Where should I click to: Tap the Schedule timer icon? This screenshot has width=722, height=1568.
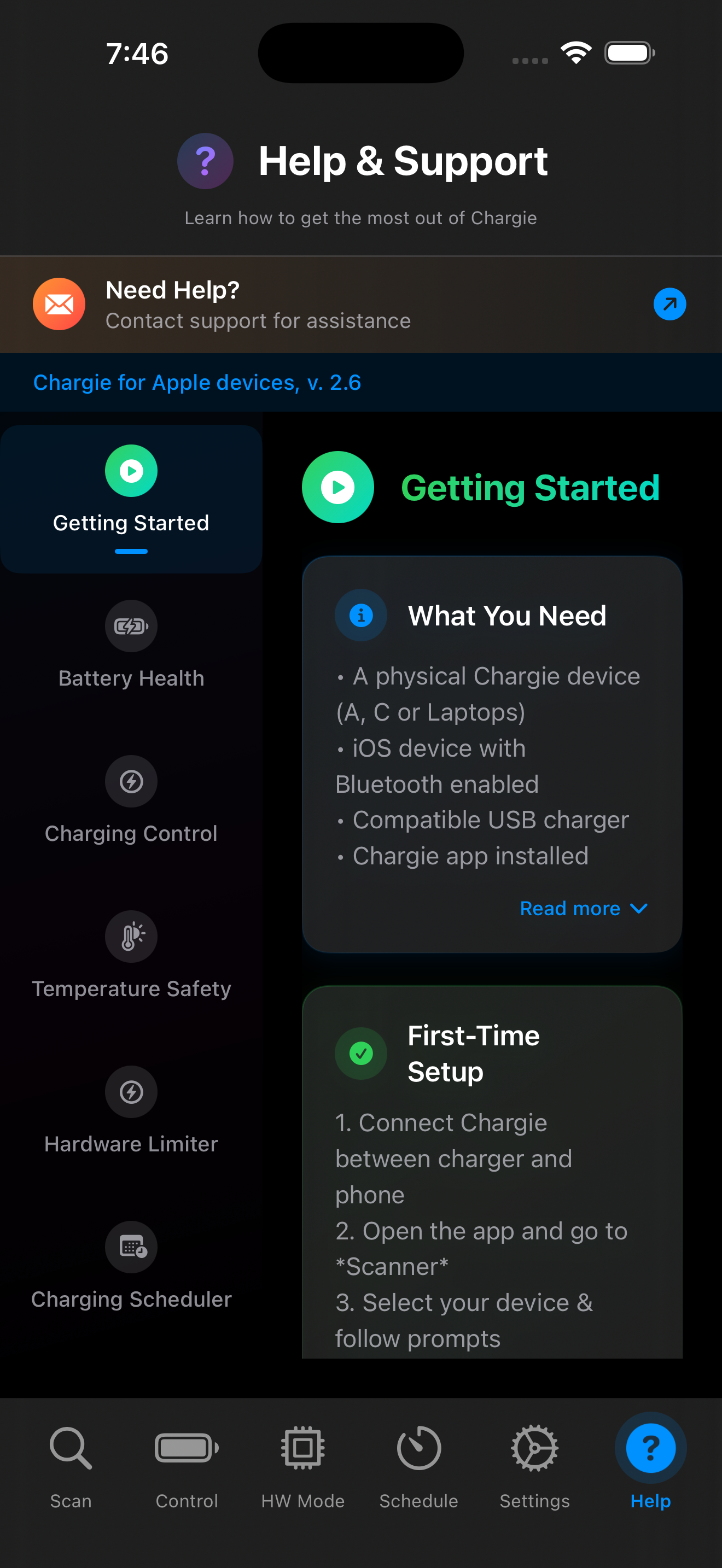(418, 1448)
